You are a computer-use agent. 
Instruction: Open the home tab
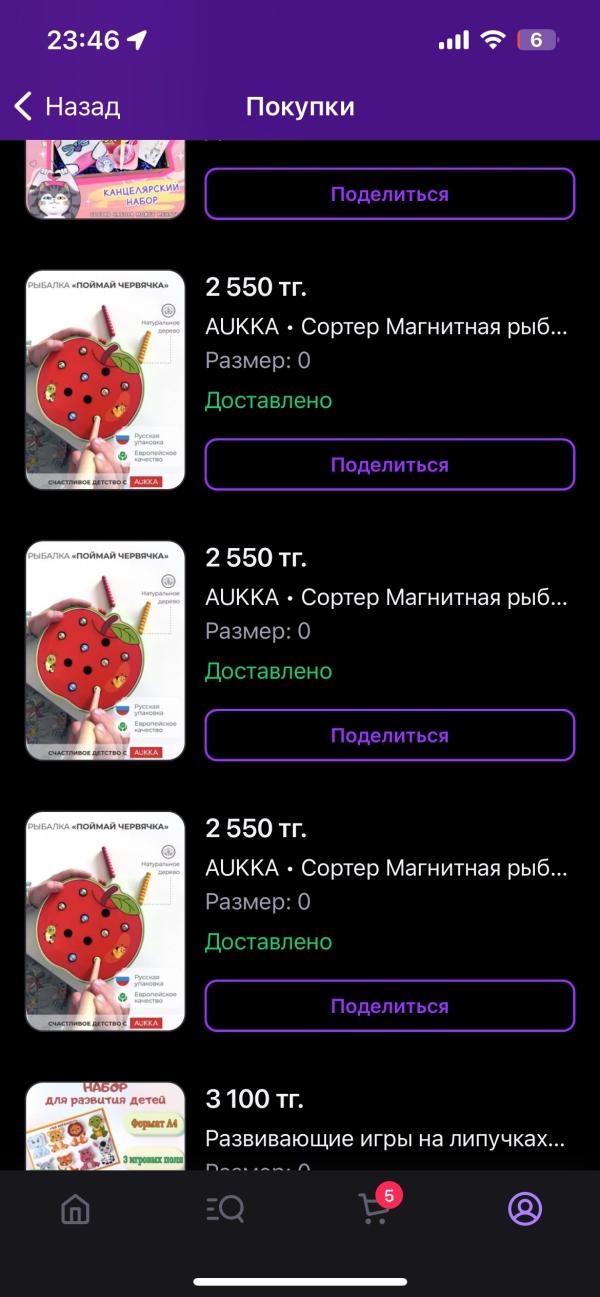coord(75,1209)
